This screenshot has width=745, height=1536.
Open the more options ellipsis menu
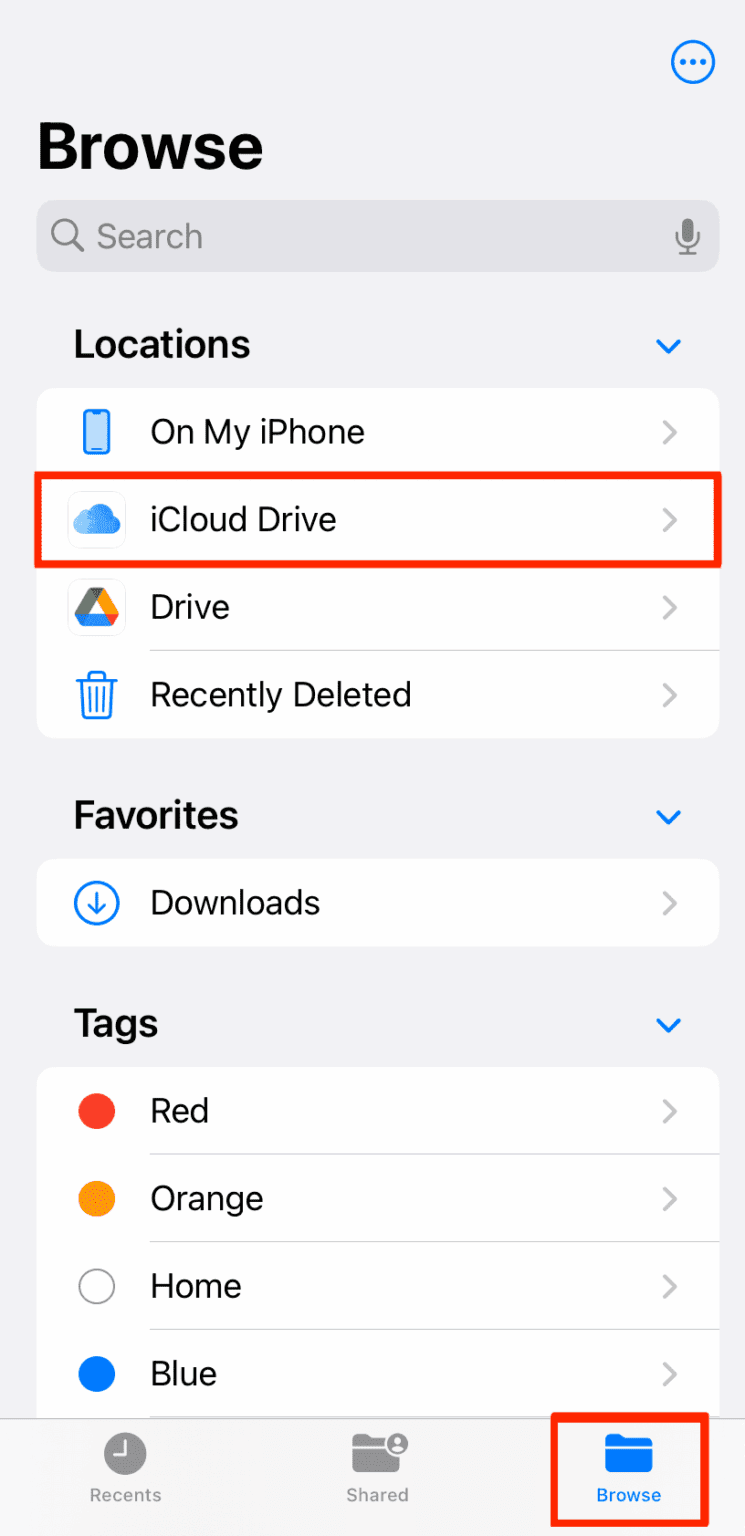pos(692,61)
